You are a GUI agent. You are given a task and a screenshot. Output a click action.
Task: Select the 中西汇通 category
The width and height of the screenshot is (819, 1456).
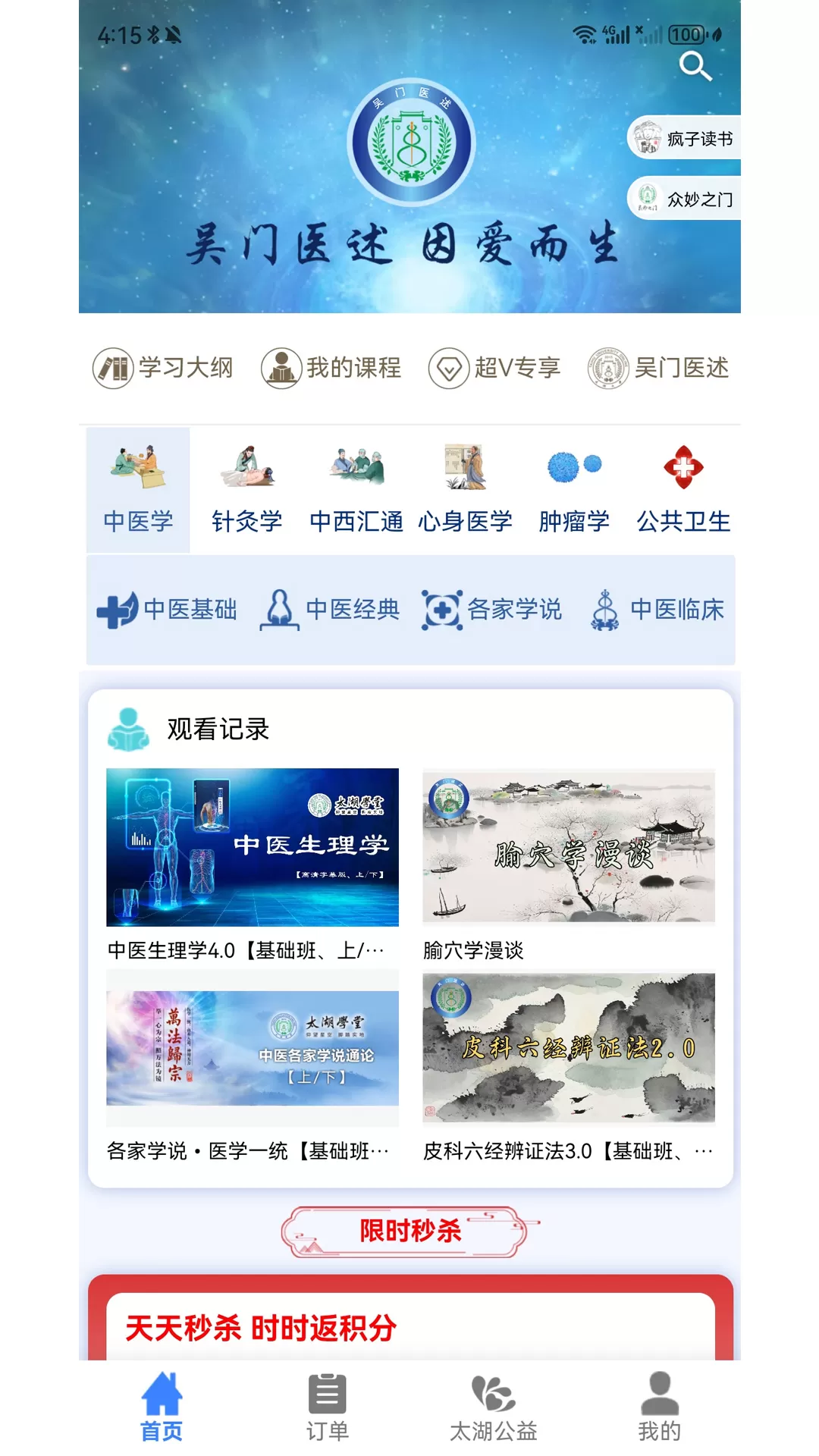click(x=356, y=489)
